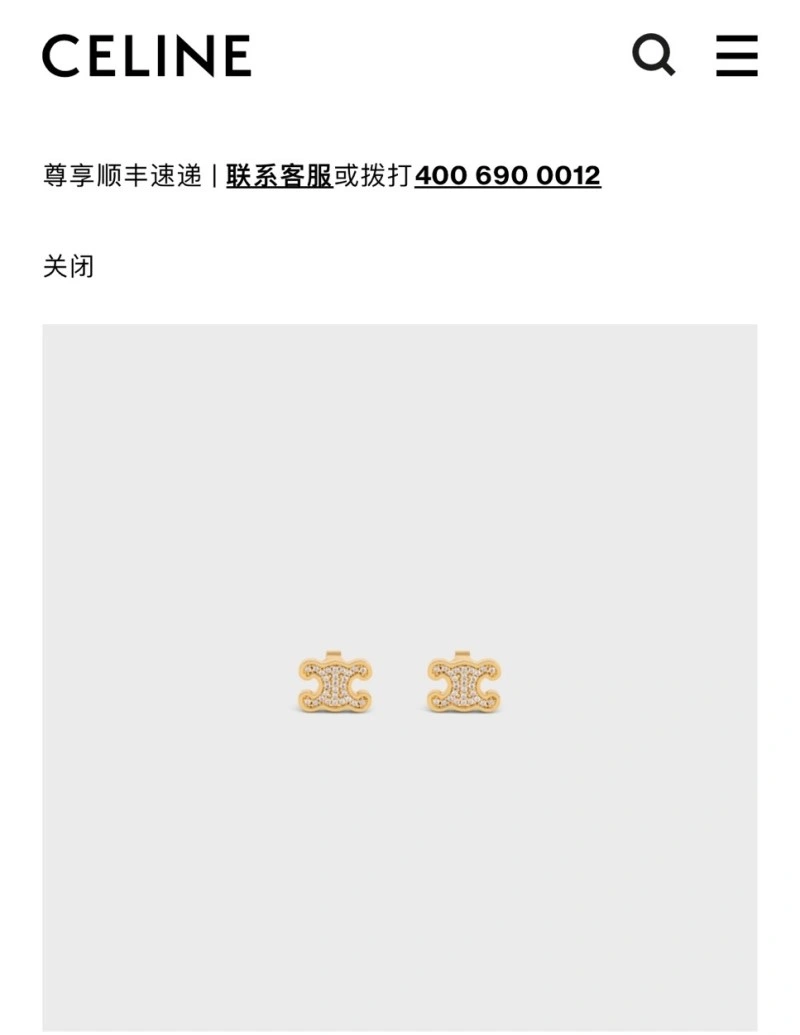Tap the 联系客服 link

pyautogui.click(x=279, y=176)
